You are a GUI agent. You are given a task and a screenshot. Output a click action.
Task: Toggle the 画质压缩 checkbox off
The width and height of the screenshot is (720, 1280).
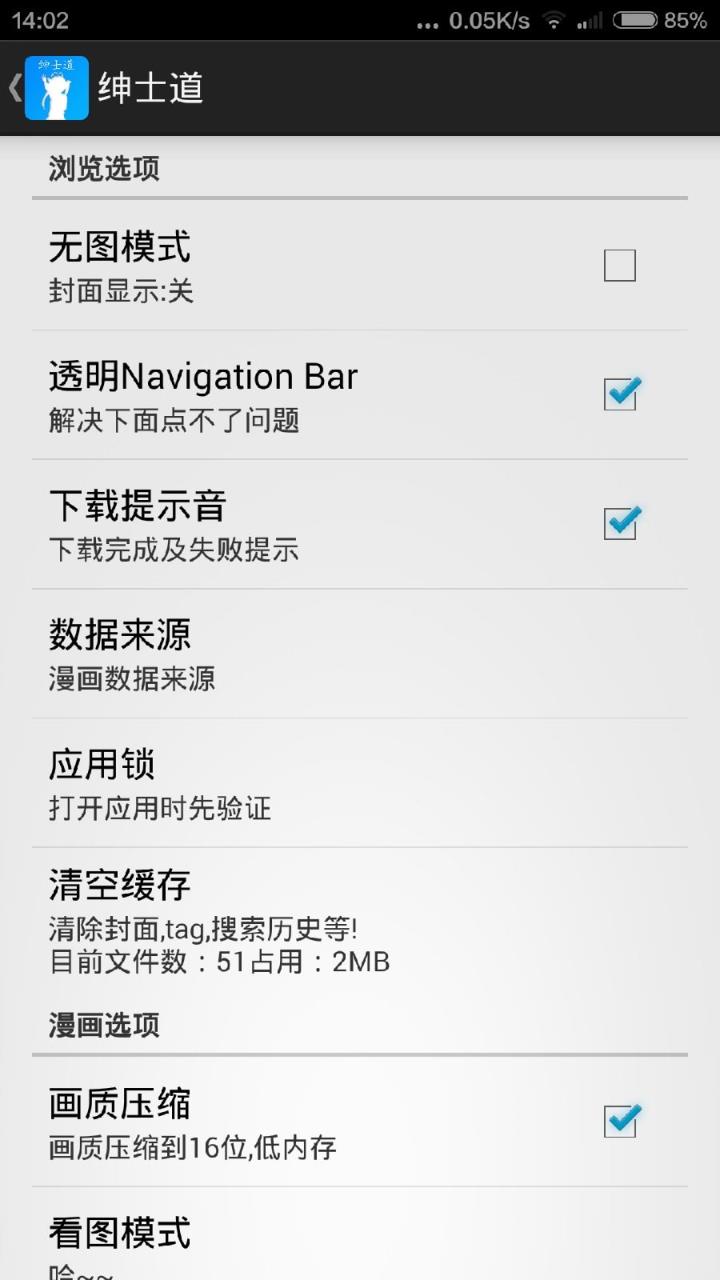click(x=622, y=1121)
